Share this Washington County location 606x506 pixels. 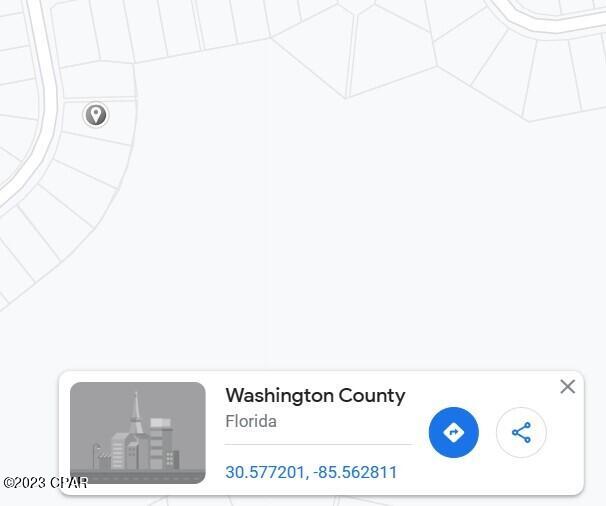[x=521, y=432]
